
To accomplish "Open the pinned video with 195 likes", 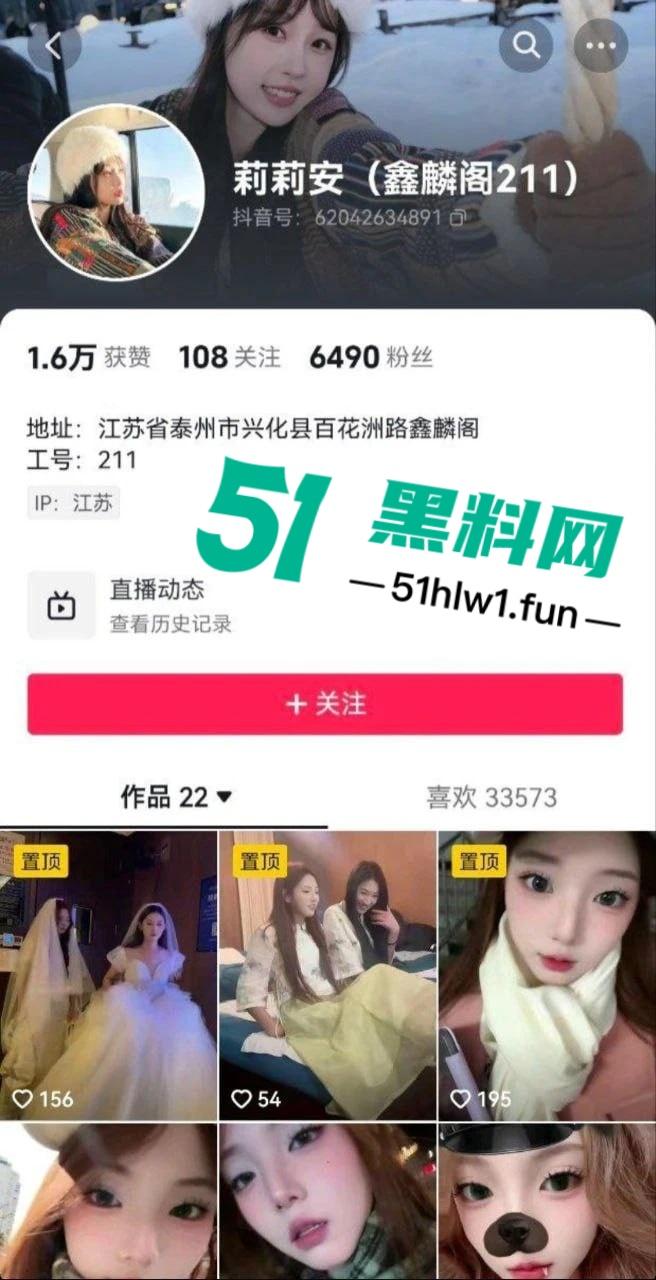I will [547, 975].
